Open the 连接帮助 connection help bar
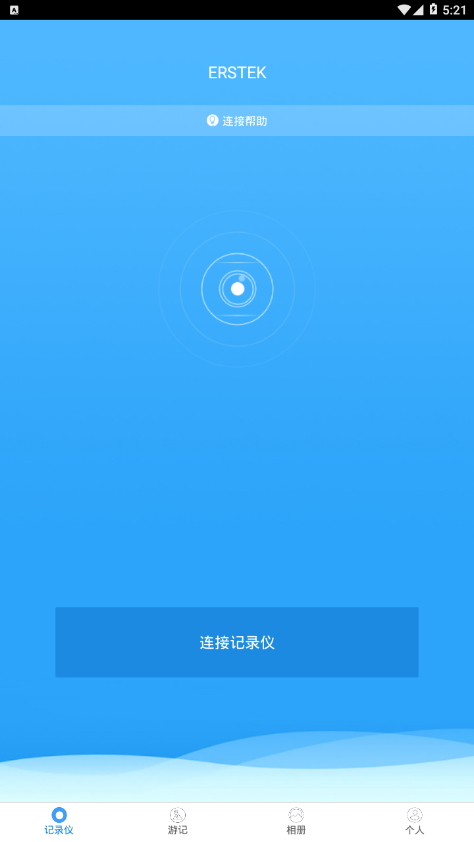 [x=237, y=120]
